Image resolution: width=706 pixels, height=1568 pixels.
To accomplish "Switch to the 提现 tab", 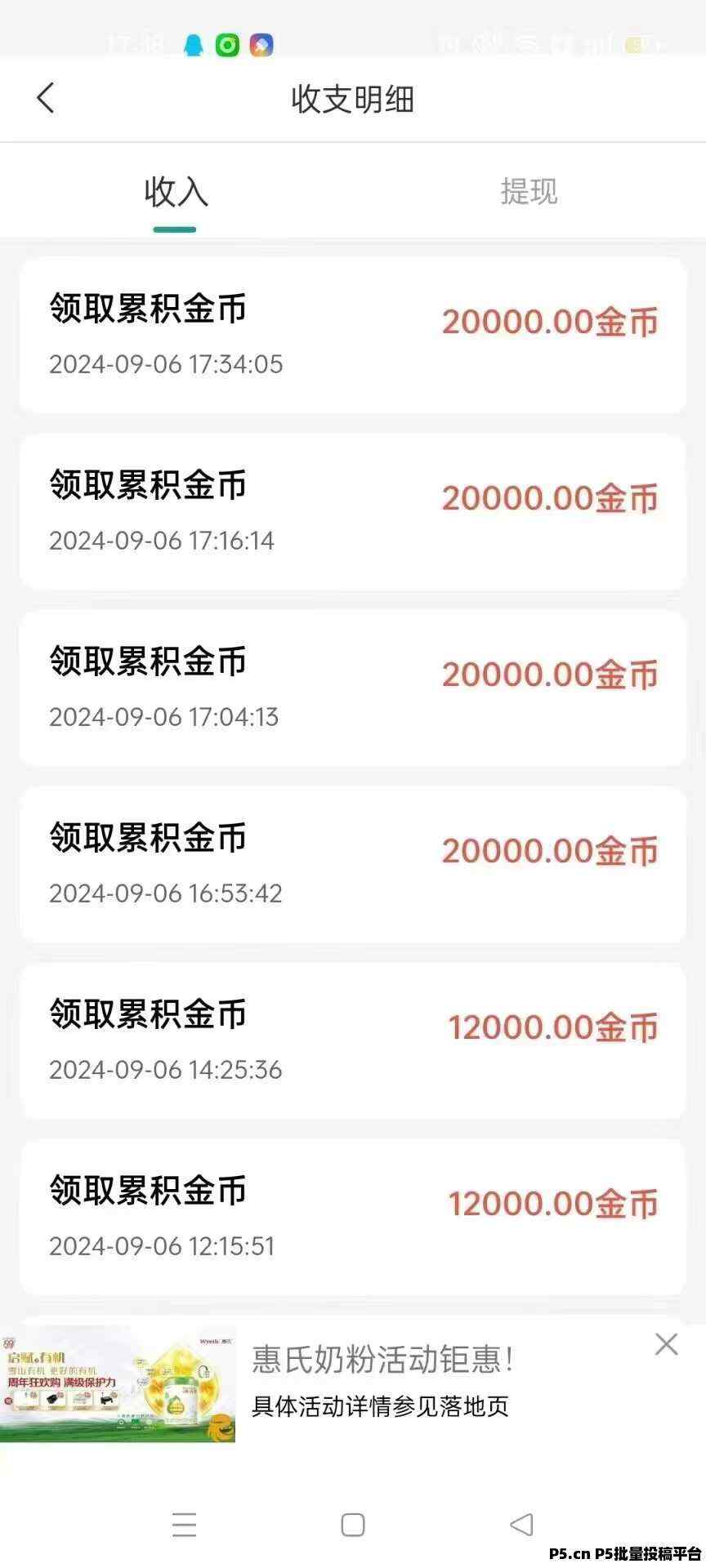I will [529, 192].
